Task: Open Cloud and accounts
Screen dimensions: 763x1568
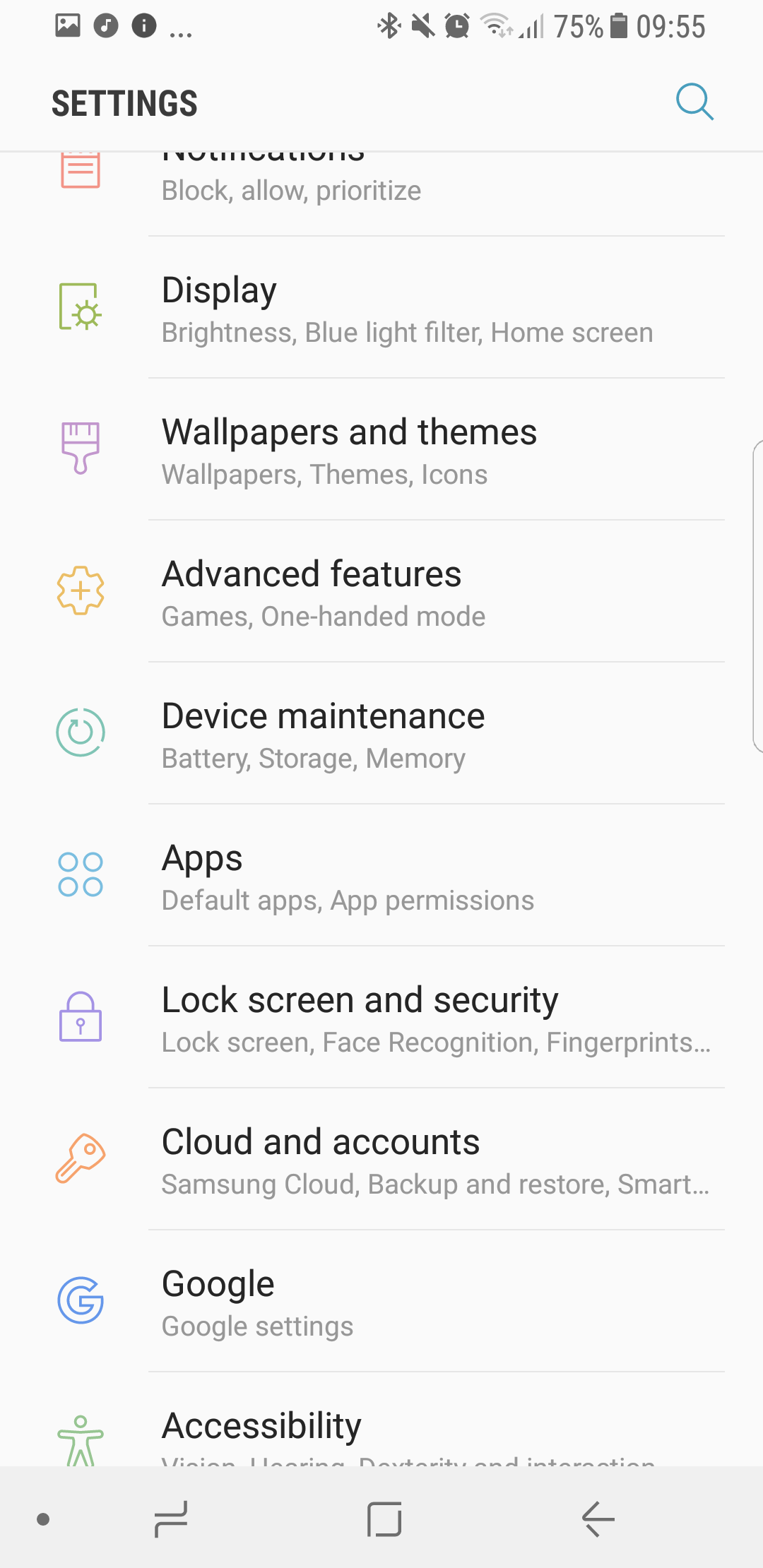Action: click(381, 1160)
